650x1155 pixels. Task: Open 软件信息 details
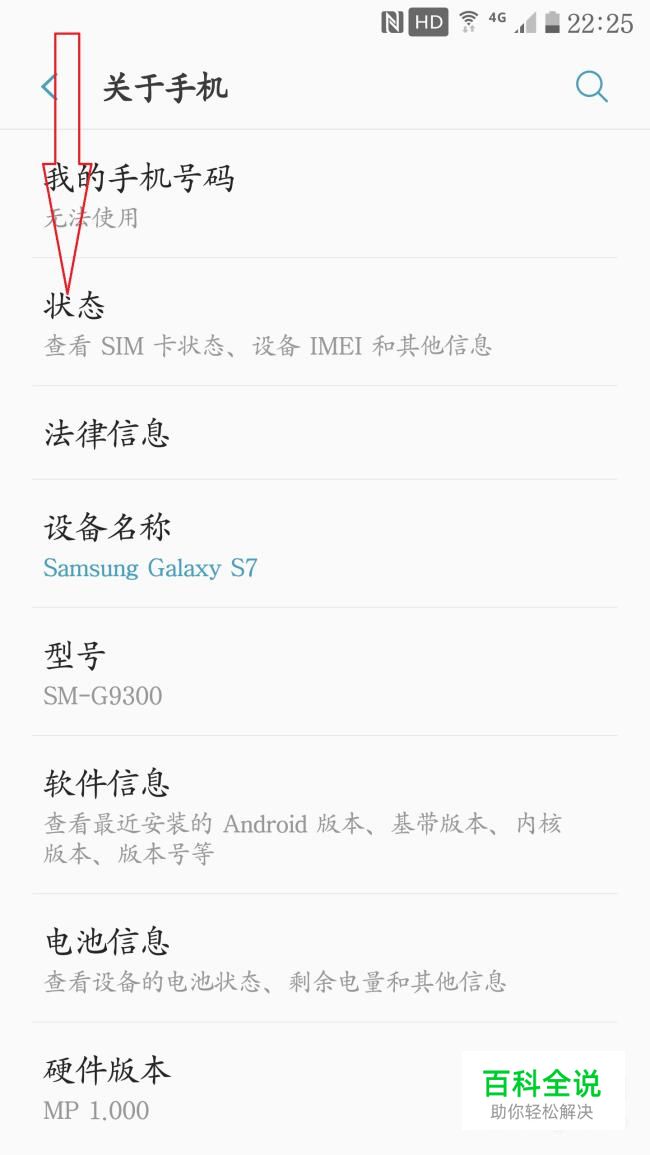click(325, 815)
